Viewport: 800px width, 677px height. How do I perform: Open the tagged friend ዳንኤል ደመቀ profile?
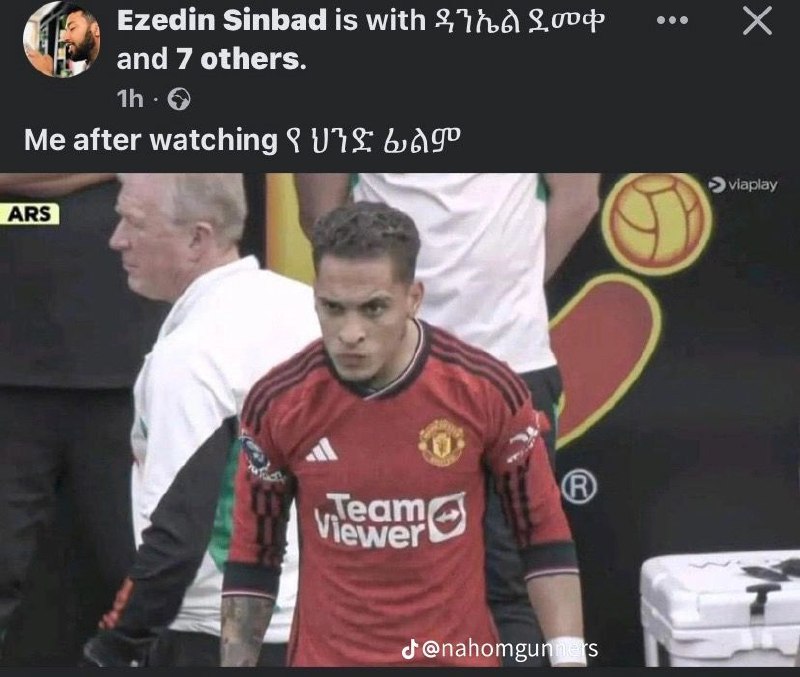click(x=518, y=21)
